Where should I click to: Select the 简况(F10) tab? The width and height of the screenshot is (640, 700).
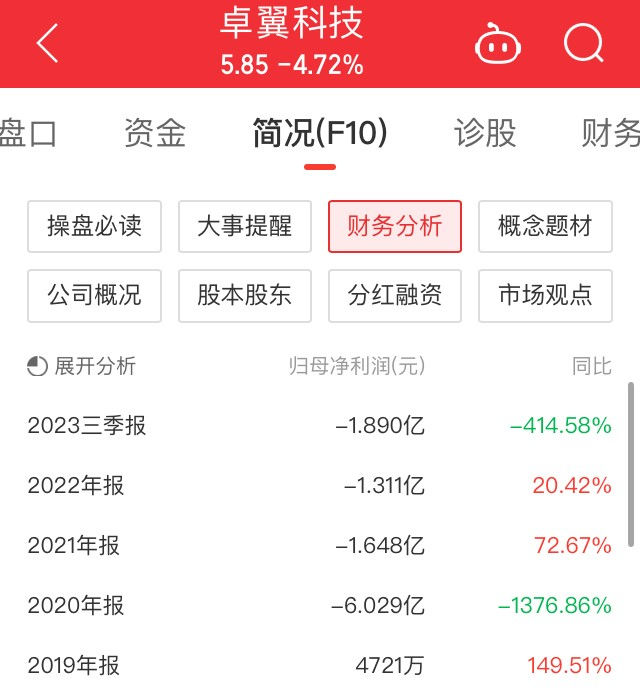[320, 133]
